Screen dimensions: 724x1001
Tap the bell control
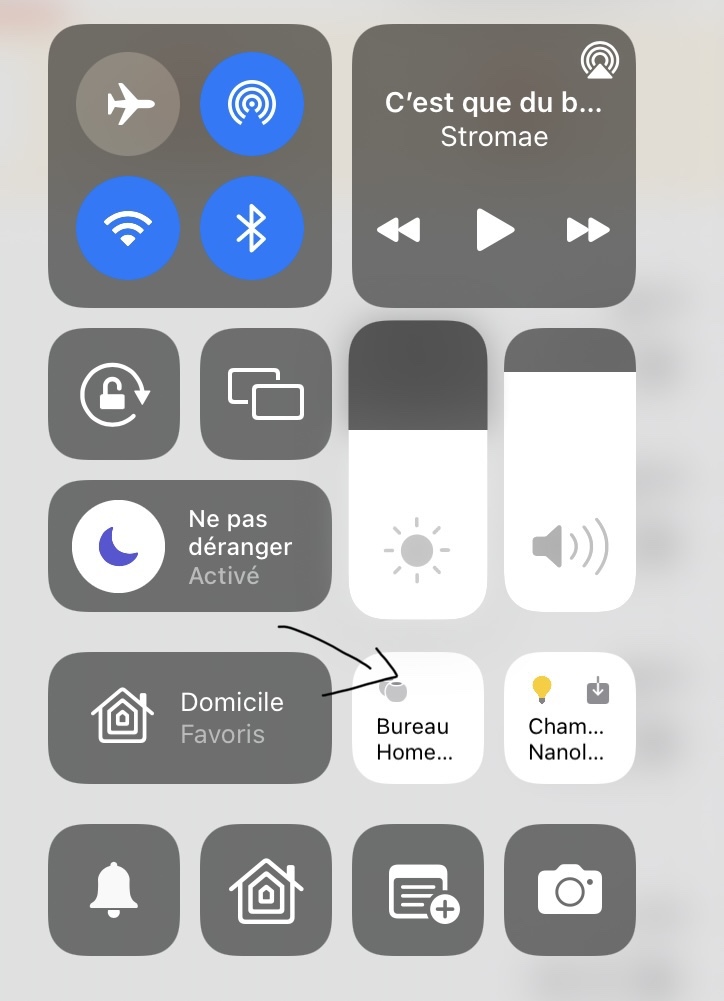click(x=114, y=890)
